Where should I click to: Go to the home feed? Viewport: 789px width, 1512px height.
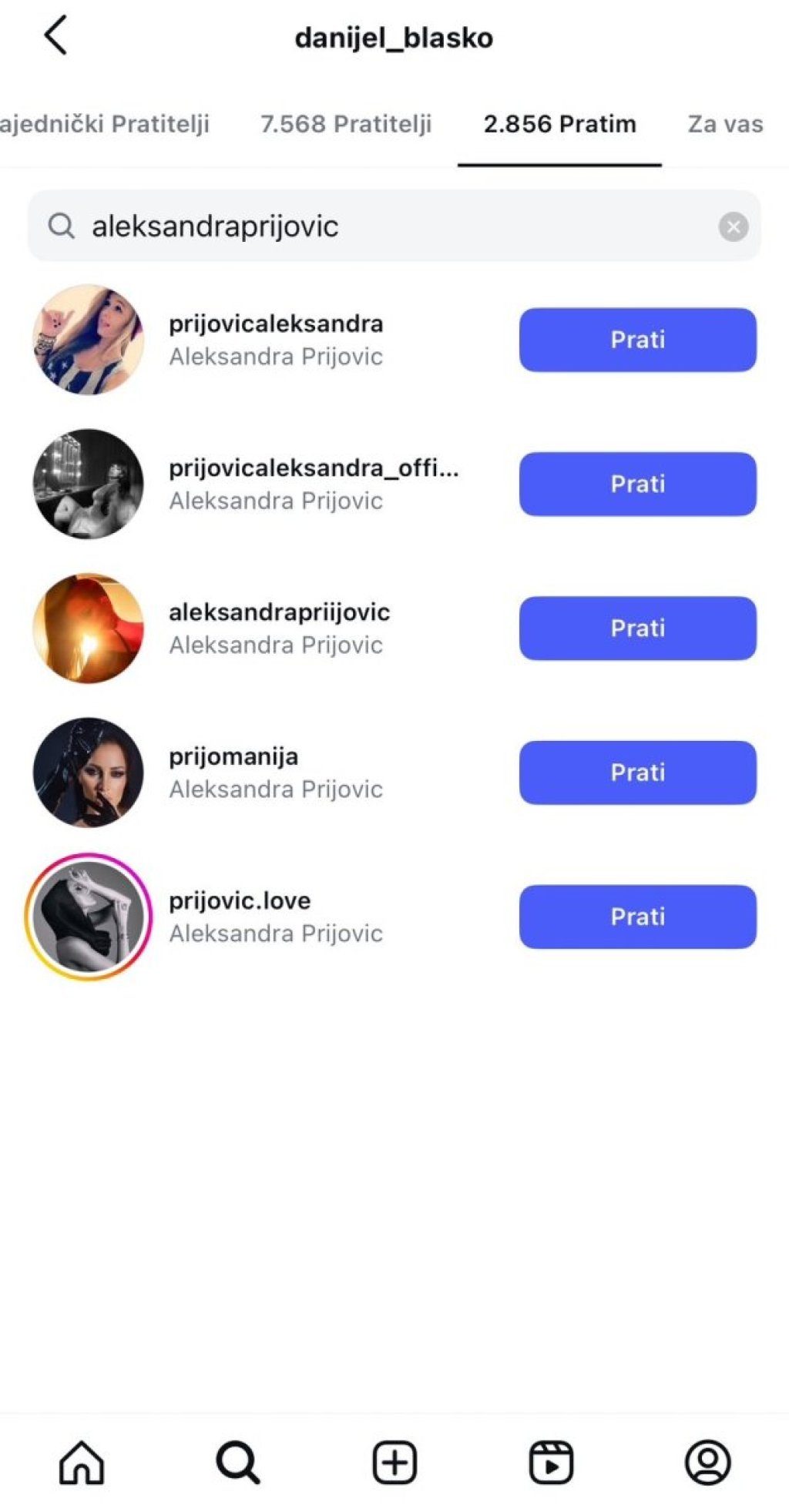82,1462
